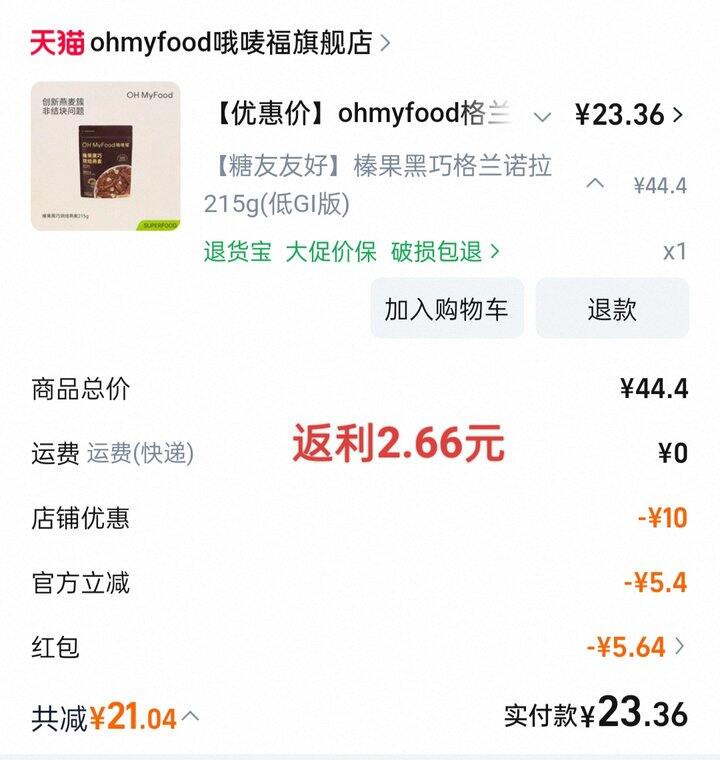Image resolution: width=720 pixels, height=760 pixels.
Task: Open the ohmyfood哦唛福旗舰店 store page
Action: coord(230,43)
